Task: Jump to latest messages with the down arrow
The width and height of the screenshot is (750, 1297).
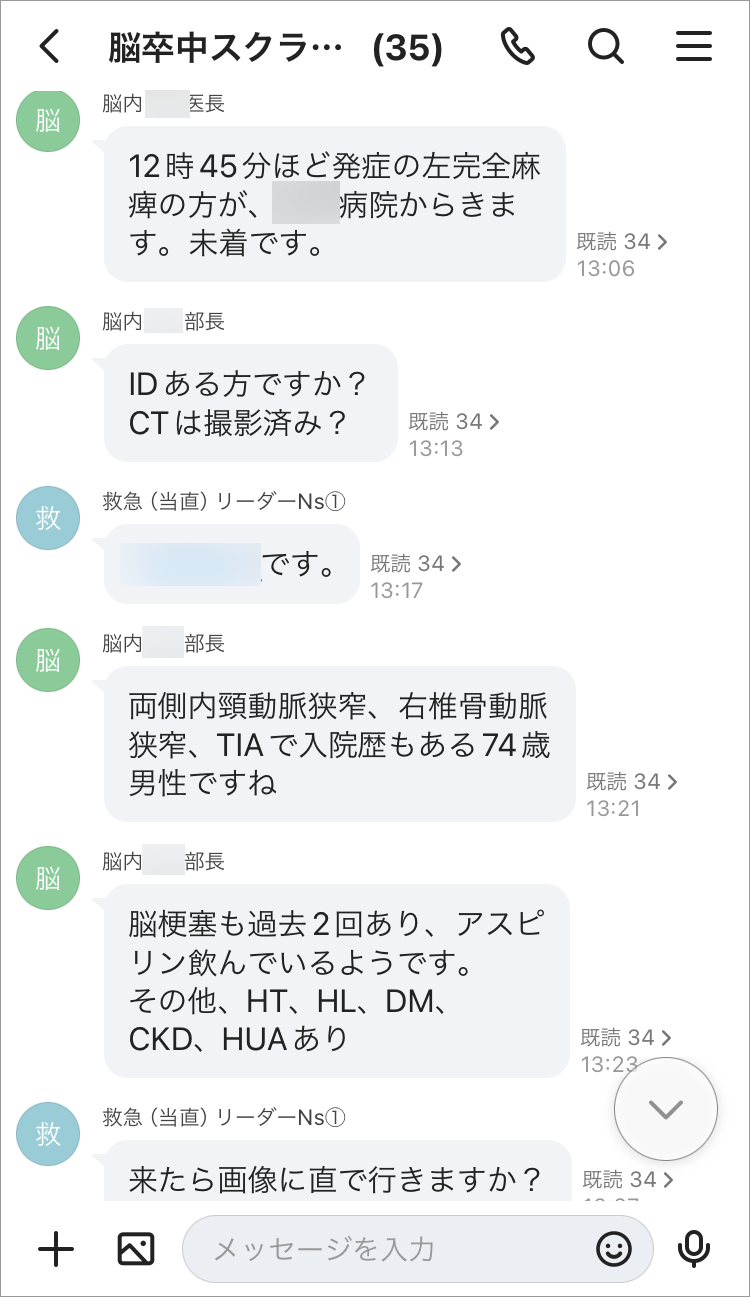Action: pos(665,1109)
